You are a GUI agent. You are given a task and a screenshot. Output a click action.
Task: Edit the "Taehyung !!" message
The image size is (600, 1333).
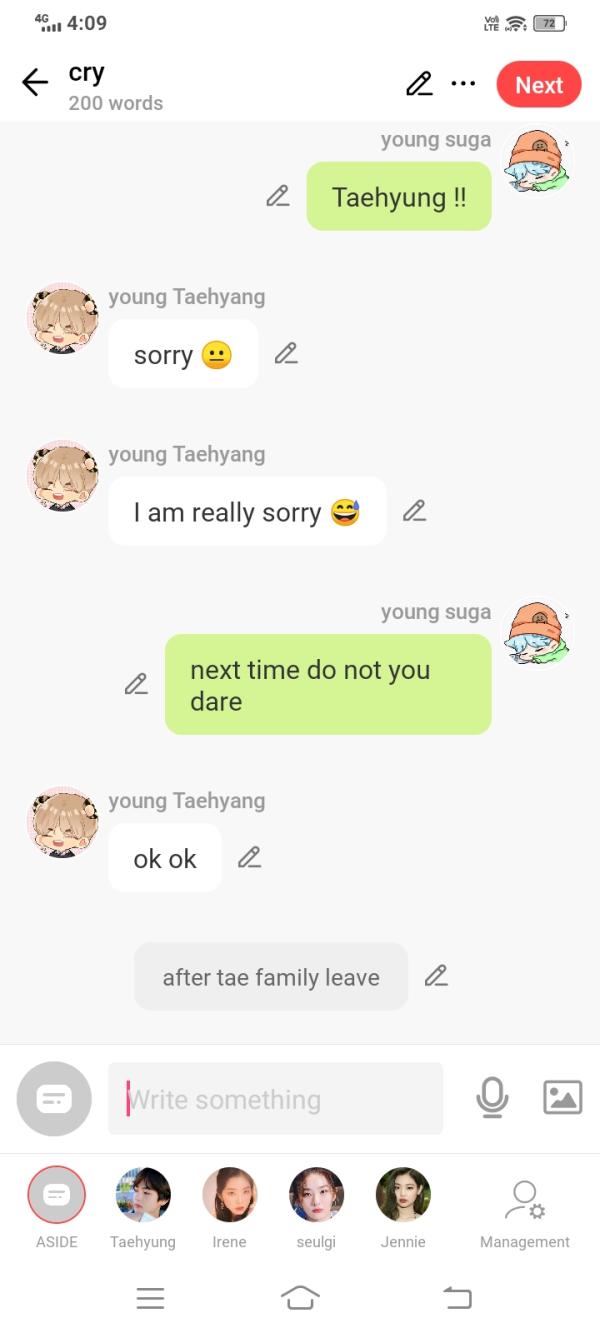point(278,196)
